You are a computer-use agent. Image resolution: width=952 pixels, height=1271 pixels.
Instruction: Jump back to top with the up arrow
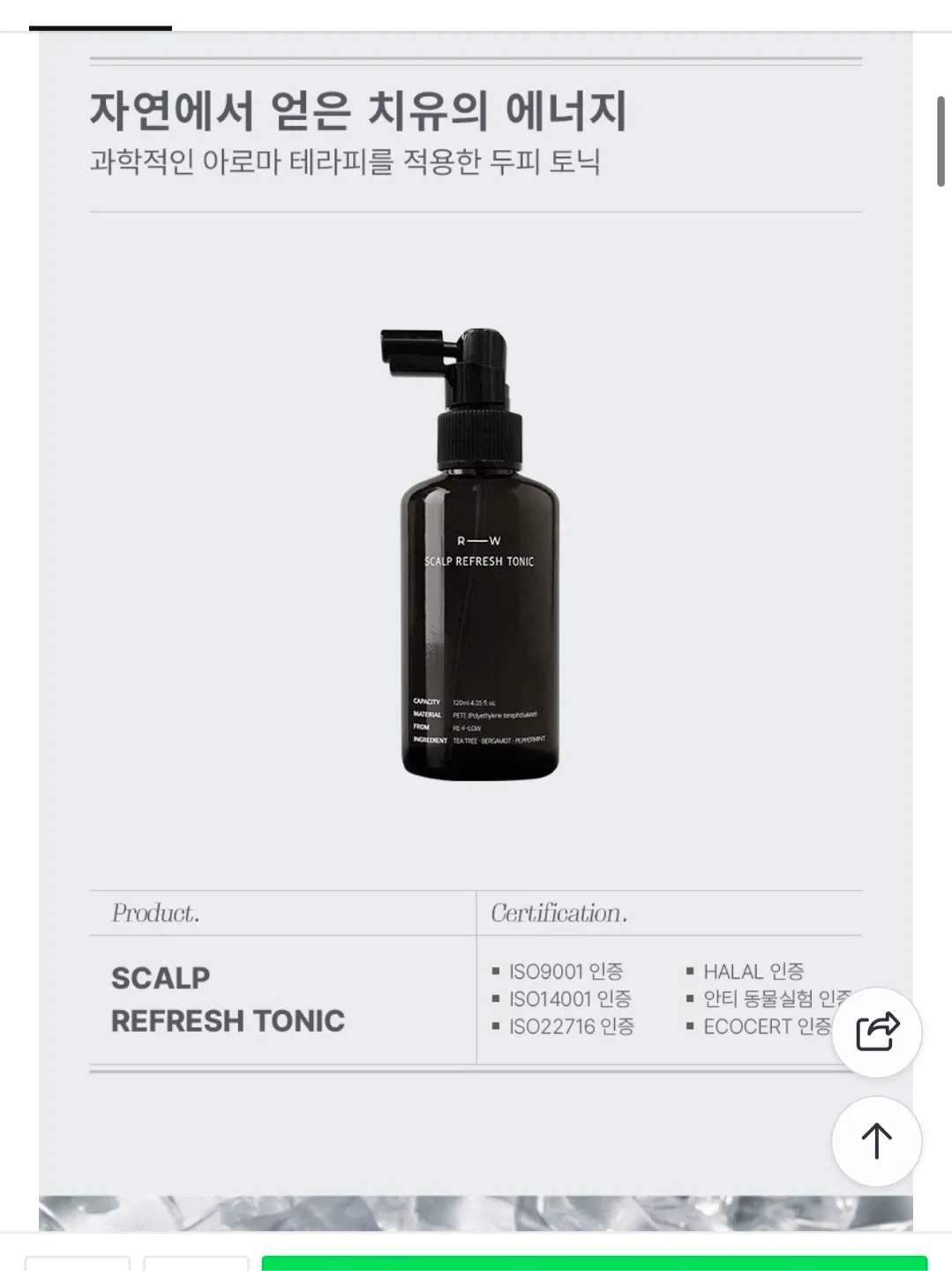pos(876,1140)
